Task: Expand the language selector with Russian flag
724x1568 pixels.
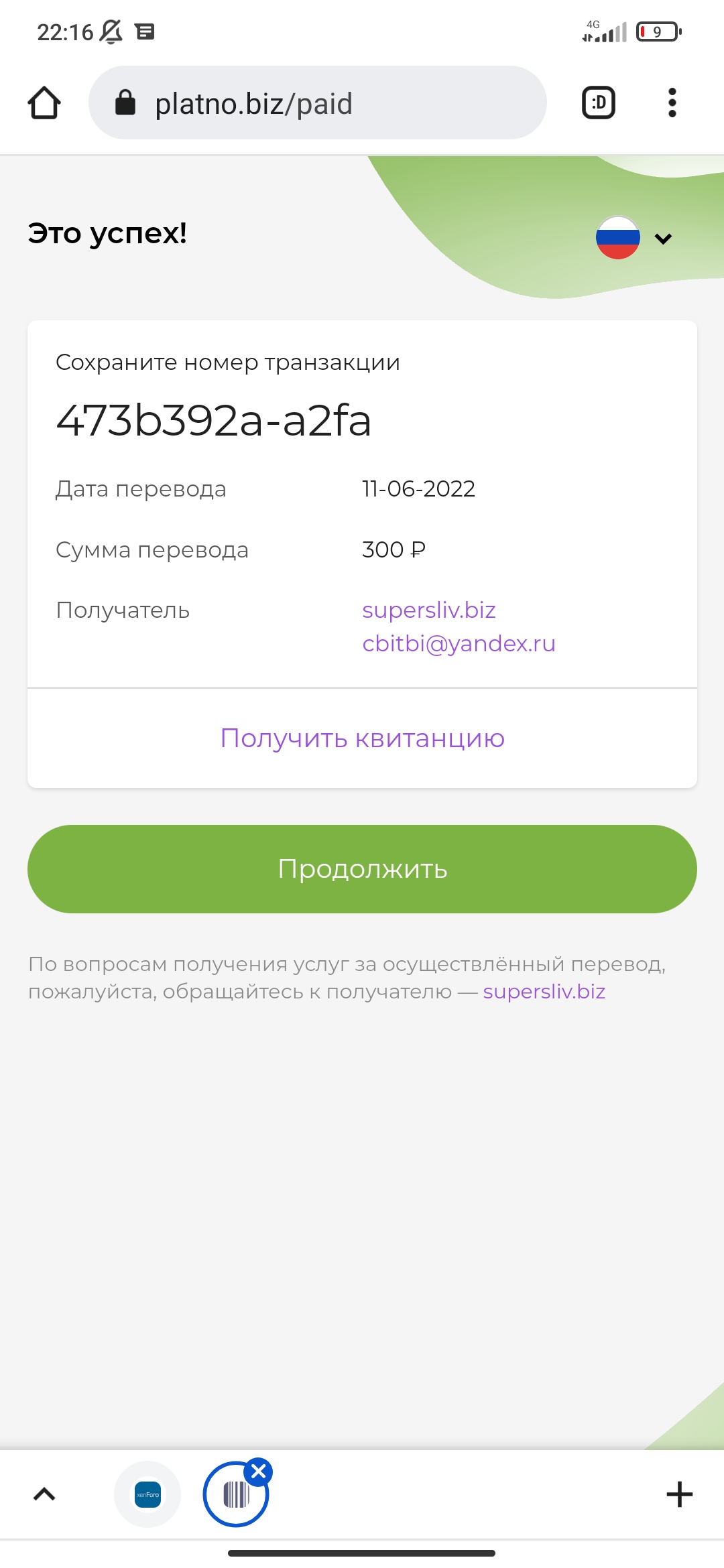Action: (634, 237)
